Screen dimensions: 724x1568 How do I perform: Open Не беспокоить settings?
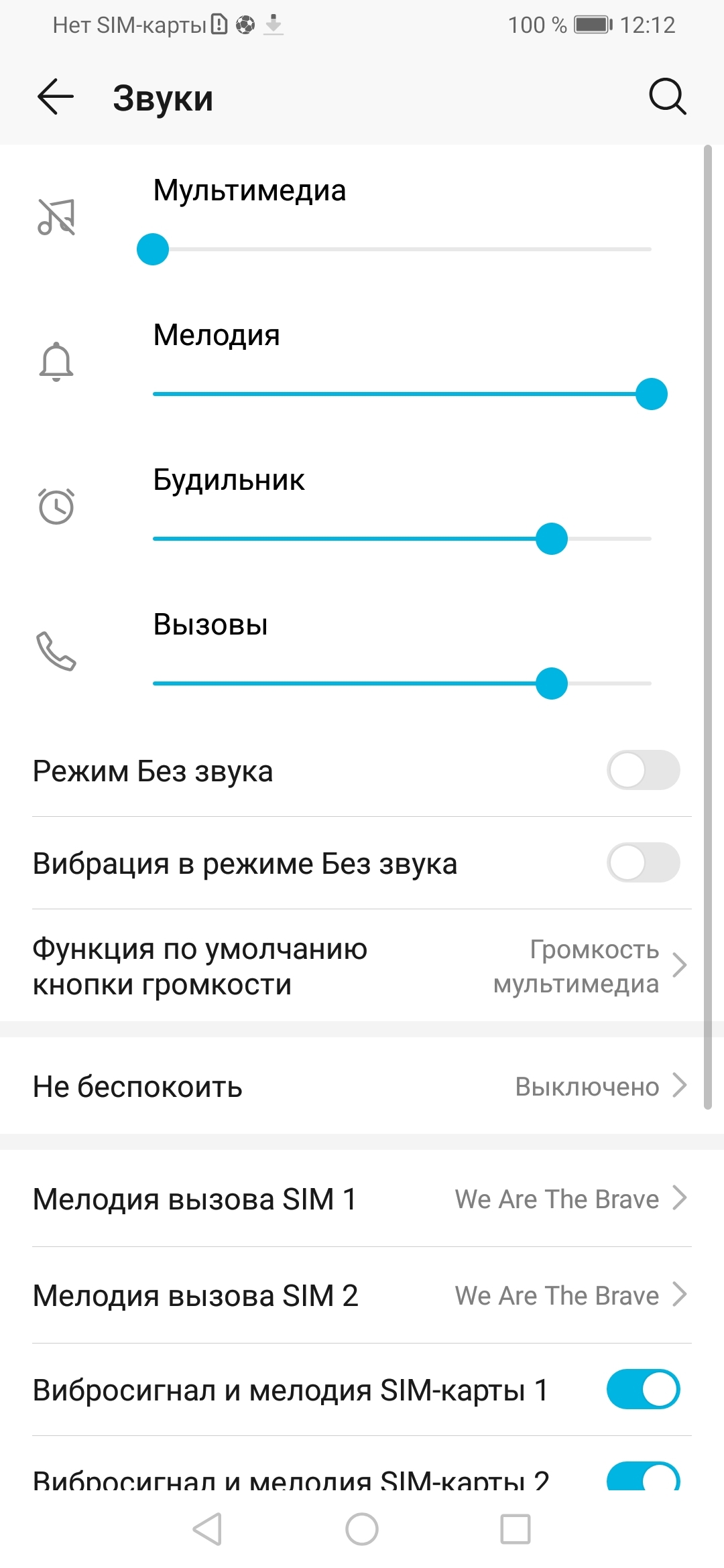pos(362,1086)
